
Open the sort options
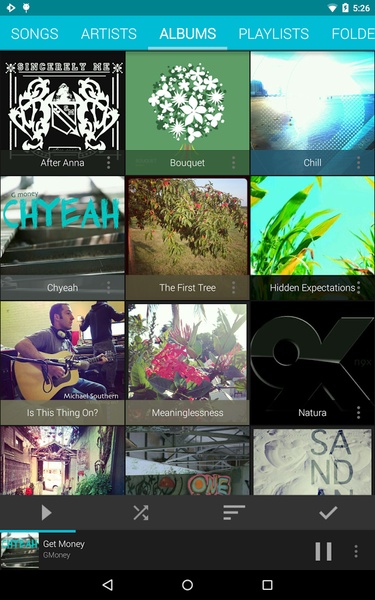[234, 513]
